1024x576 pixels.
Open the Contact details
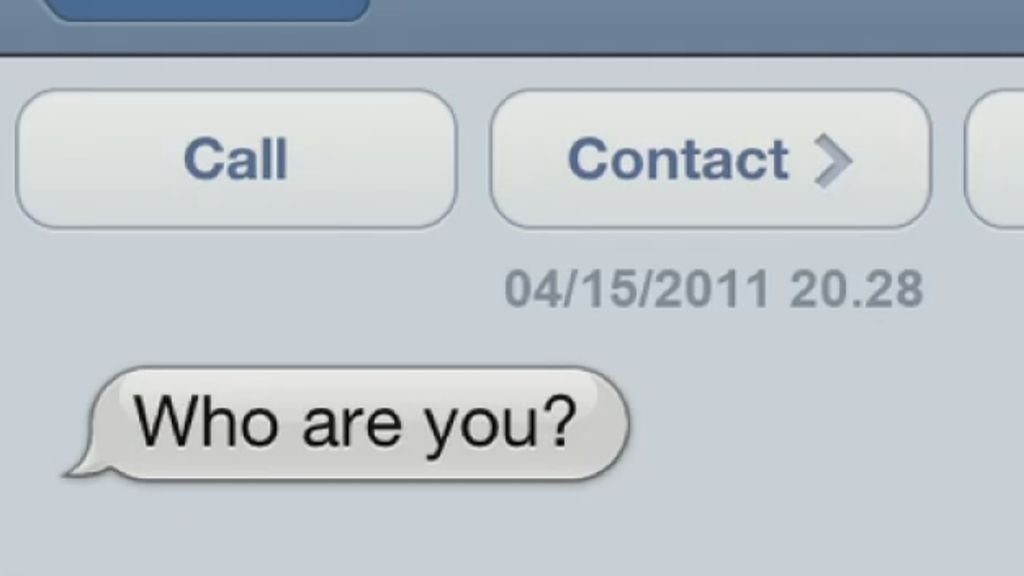click(x=710, y=160)
